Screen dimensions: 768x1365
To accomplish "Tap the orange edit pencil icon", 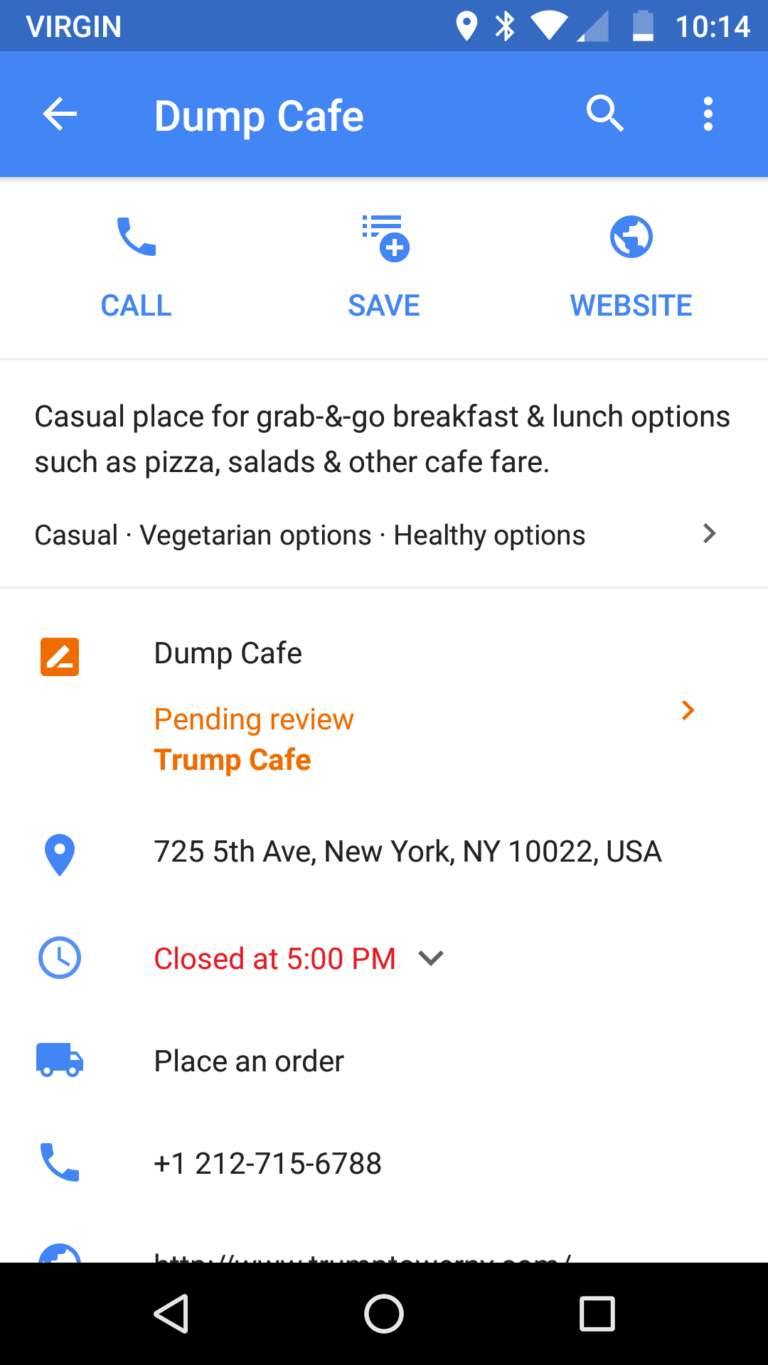I will [59, 656].
